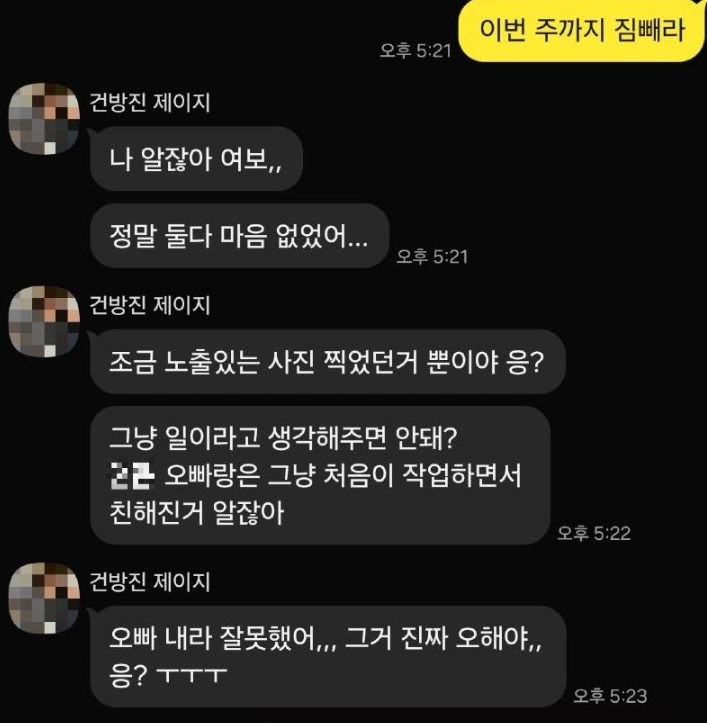Tap the profile picture beside '조금 노출있는 사진' message
Viewport: 707px width, 723px height.
pyautogui.click(x=43, y=321)
